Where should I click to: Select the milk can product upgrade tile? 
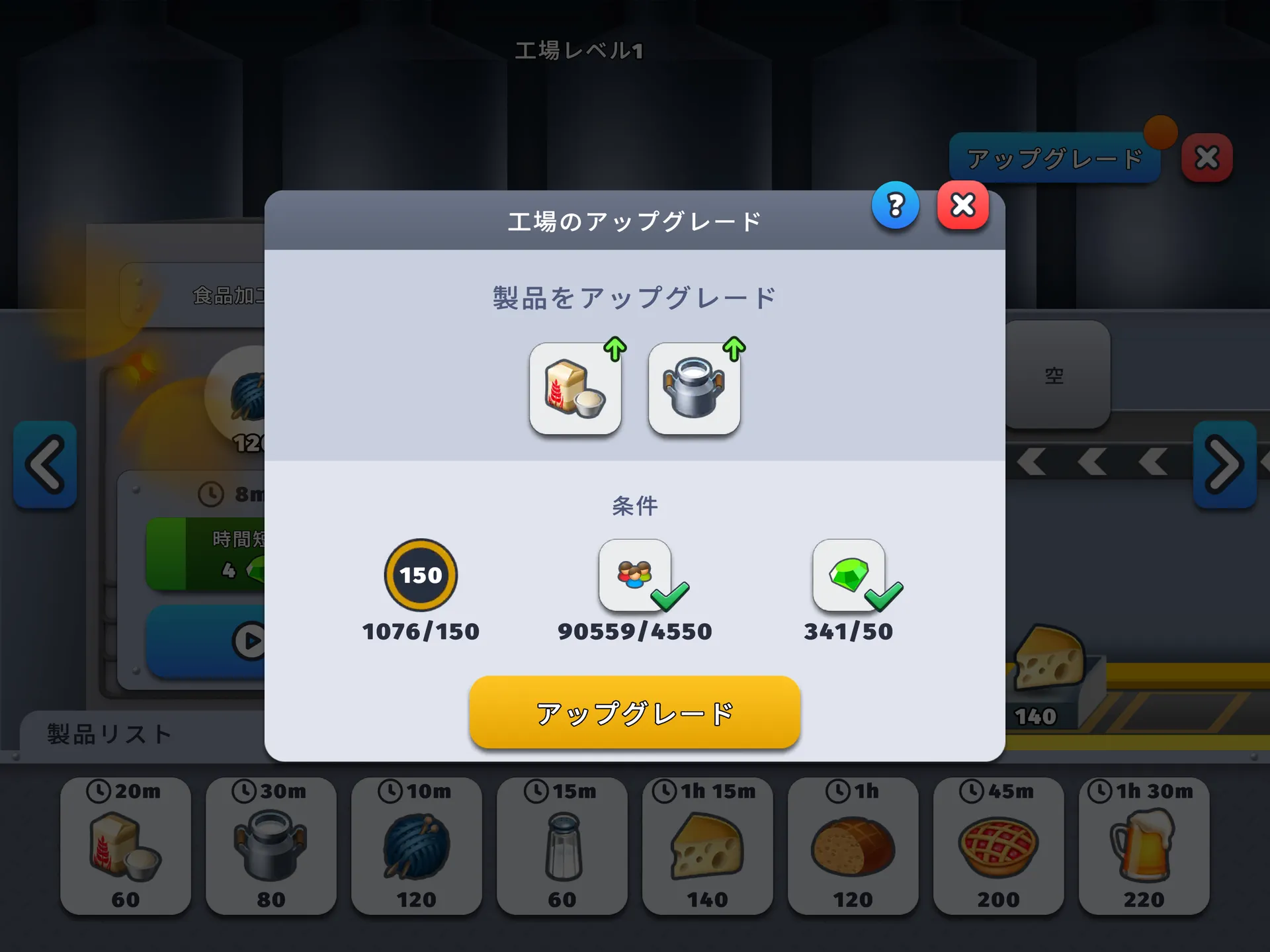pos(694,389)
